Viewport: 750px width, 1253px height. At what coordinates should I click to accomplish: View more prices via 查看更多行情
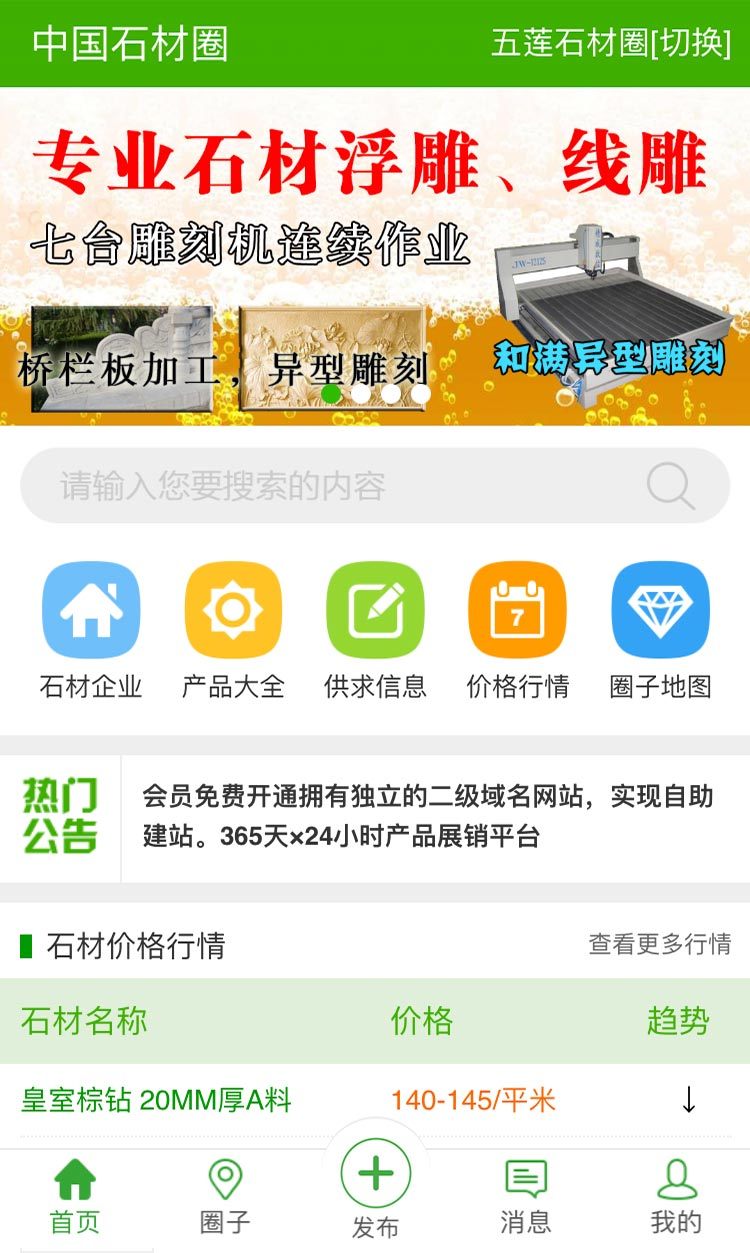[659, 944]
